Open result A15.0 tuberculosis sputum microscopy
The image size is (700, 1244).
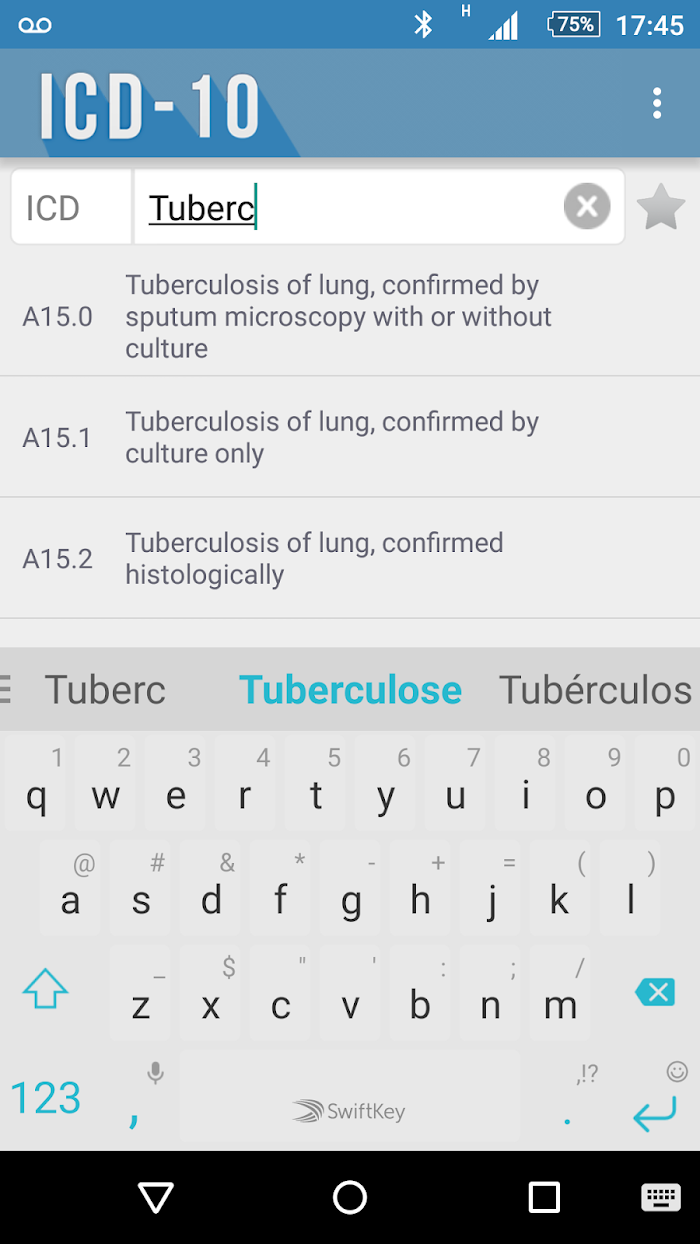[350, 316]
